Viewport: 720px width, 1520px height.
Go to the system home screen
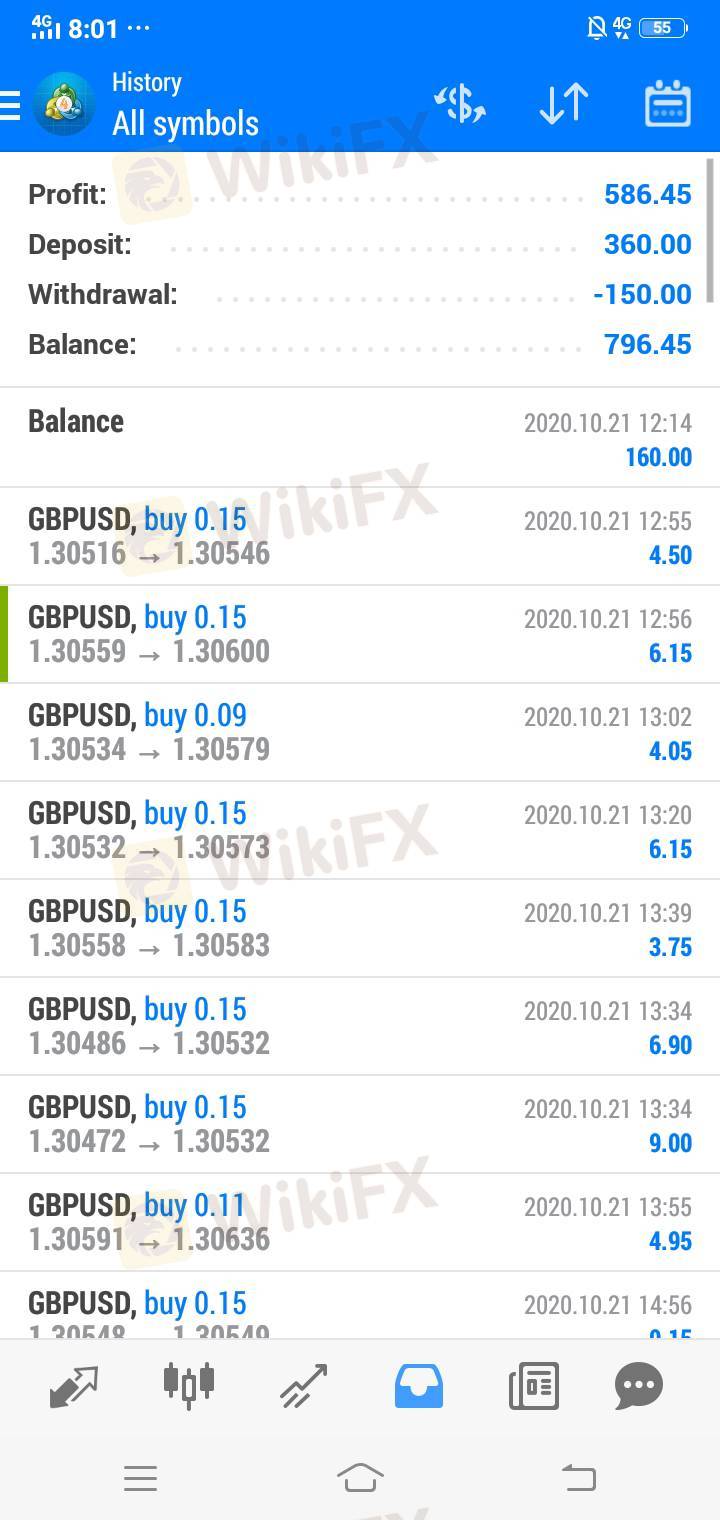tap(360, 1477)
